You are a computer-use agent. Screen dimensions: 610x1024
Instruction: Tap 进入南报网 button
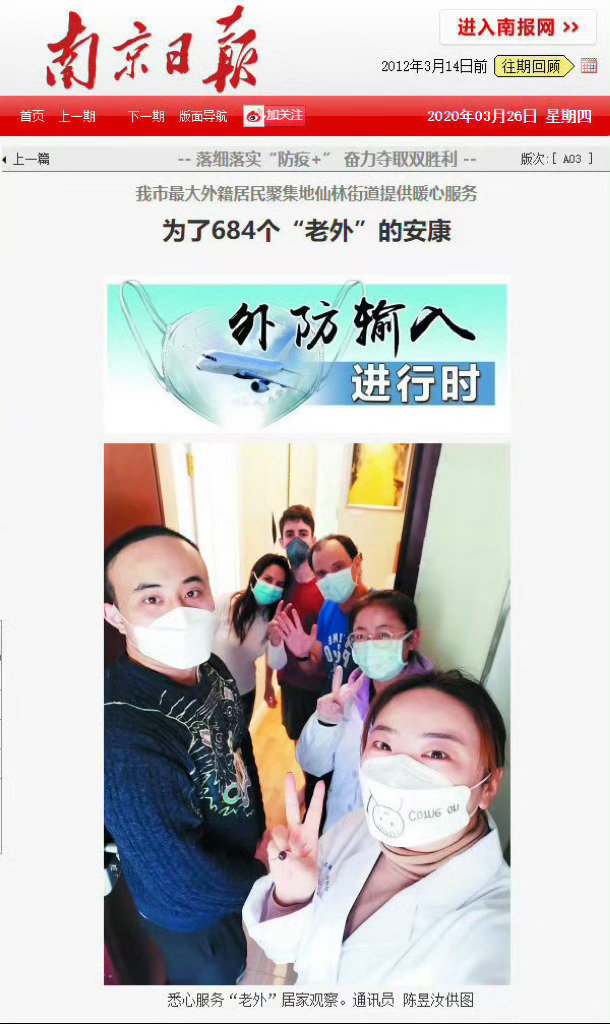point(518,27)
